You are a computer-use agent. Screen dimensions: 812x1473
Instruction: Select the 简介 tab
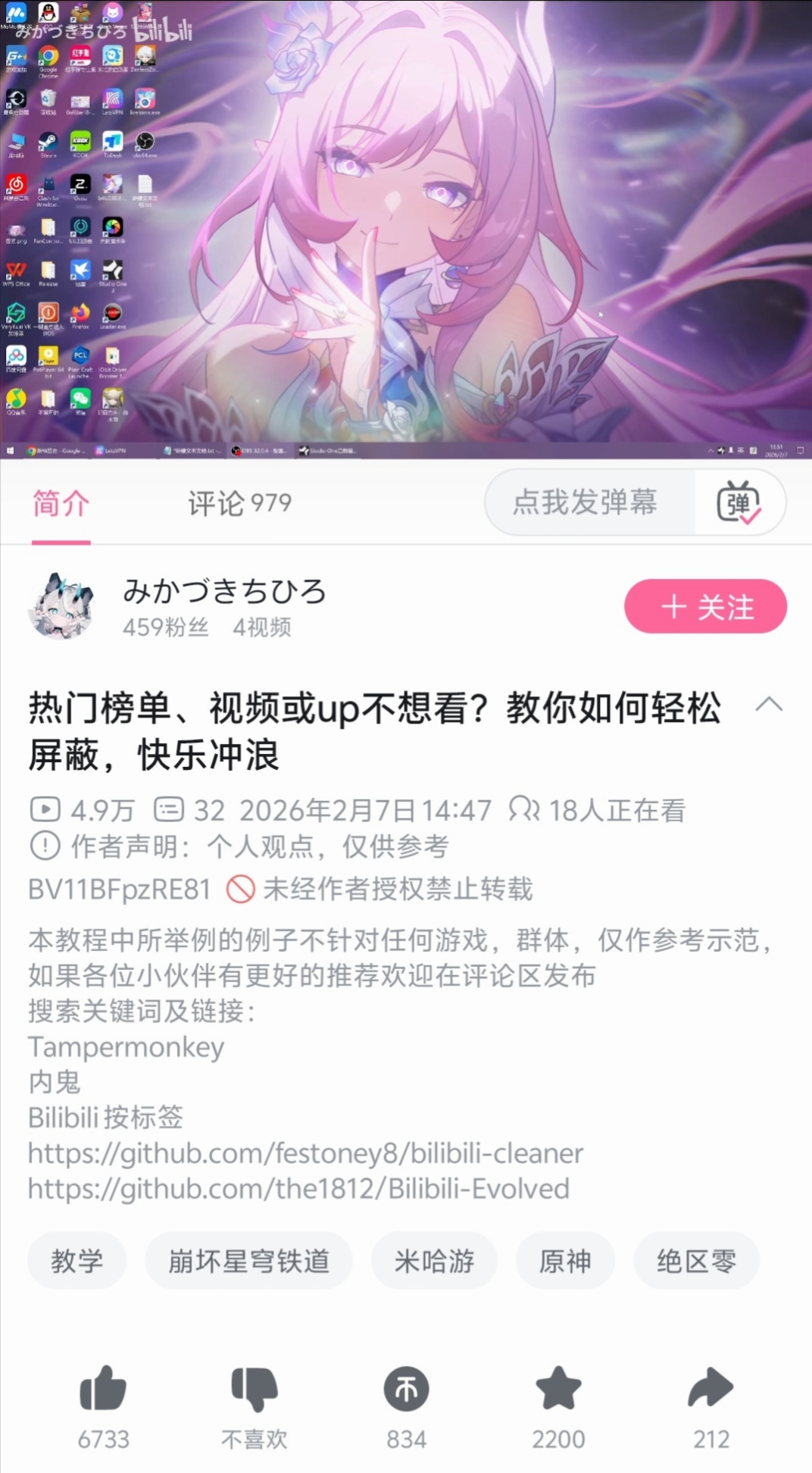coord(61,502)
